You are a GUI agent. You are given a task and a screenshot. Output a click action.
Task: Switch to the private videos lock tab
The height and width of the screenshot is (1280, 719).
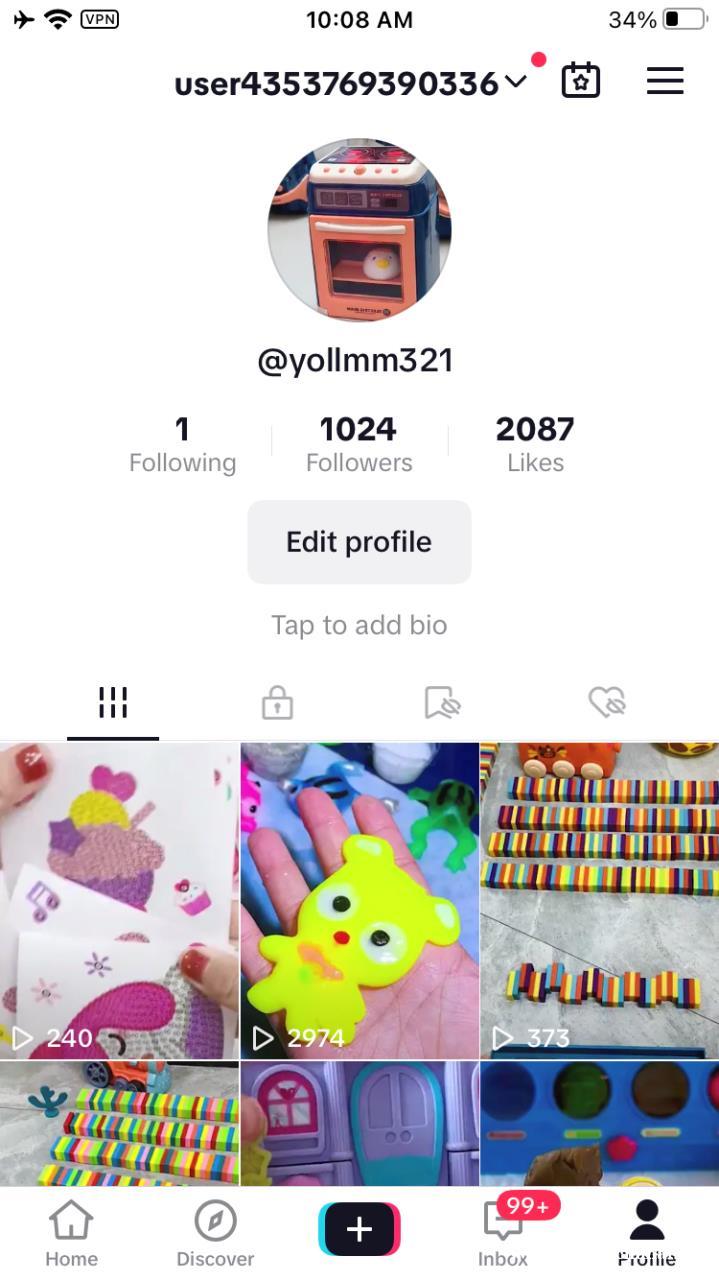(x=277, y=703)
